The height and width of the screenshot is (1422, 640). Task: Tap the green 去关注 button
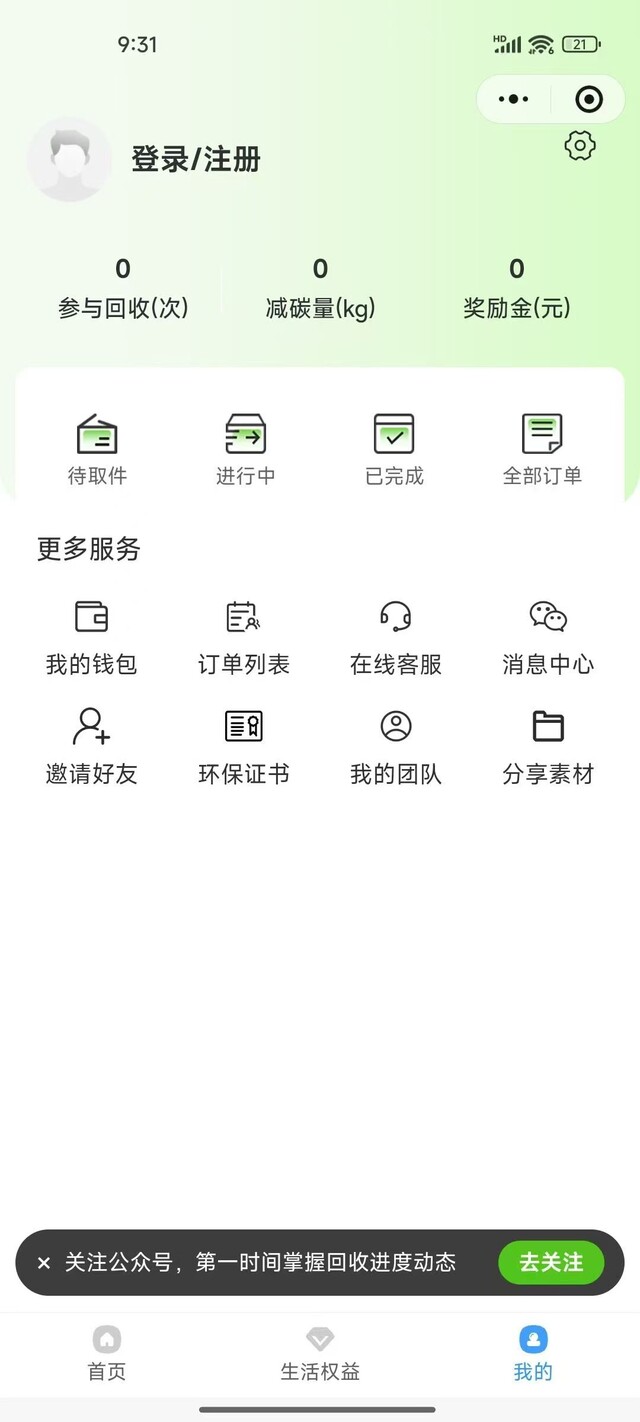pyautogui.click(x=551, y=1262)
